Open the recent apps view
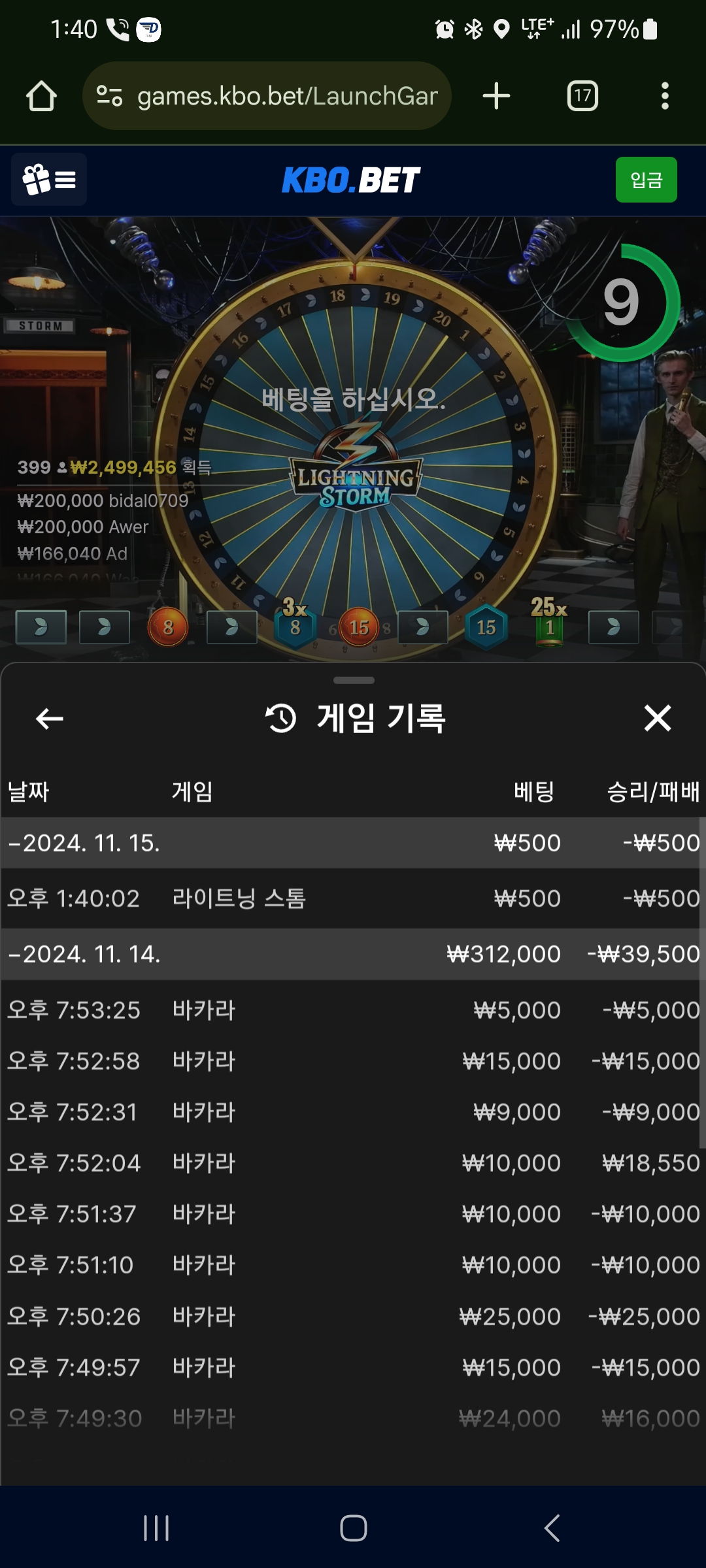The image size is (706, 1568). tap(156, 1528)
